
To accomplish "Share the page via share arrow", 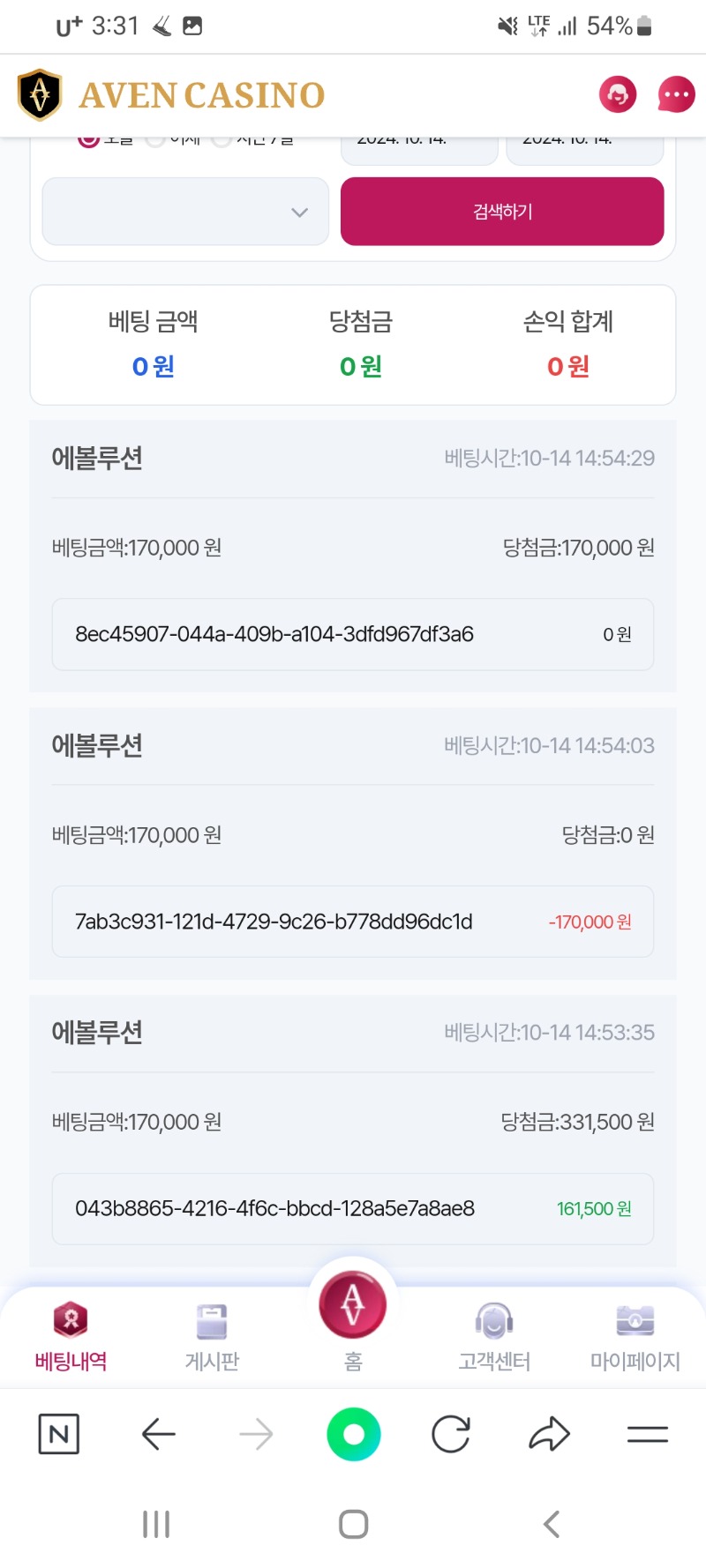I will pos(549,1434).
